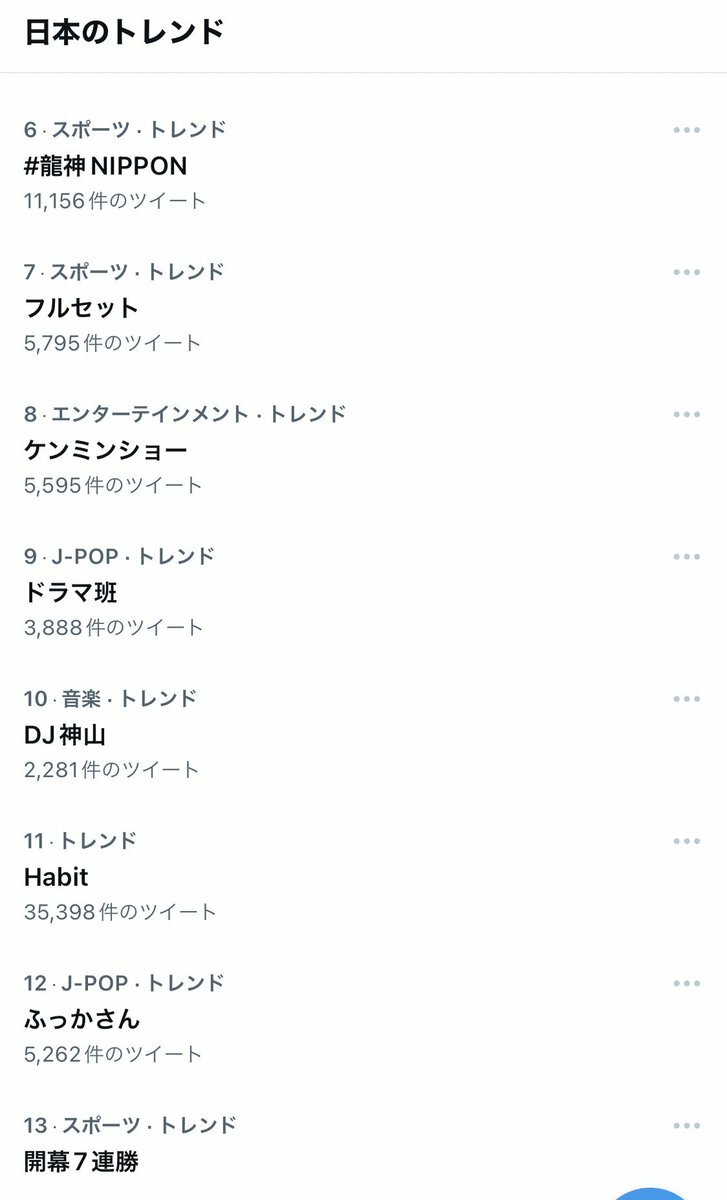Open the ドラマ班 trend
This screenshot has height=1200, width=727.
pos(363,592)
